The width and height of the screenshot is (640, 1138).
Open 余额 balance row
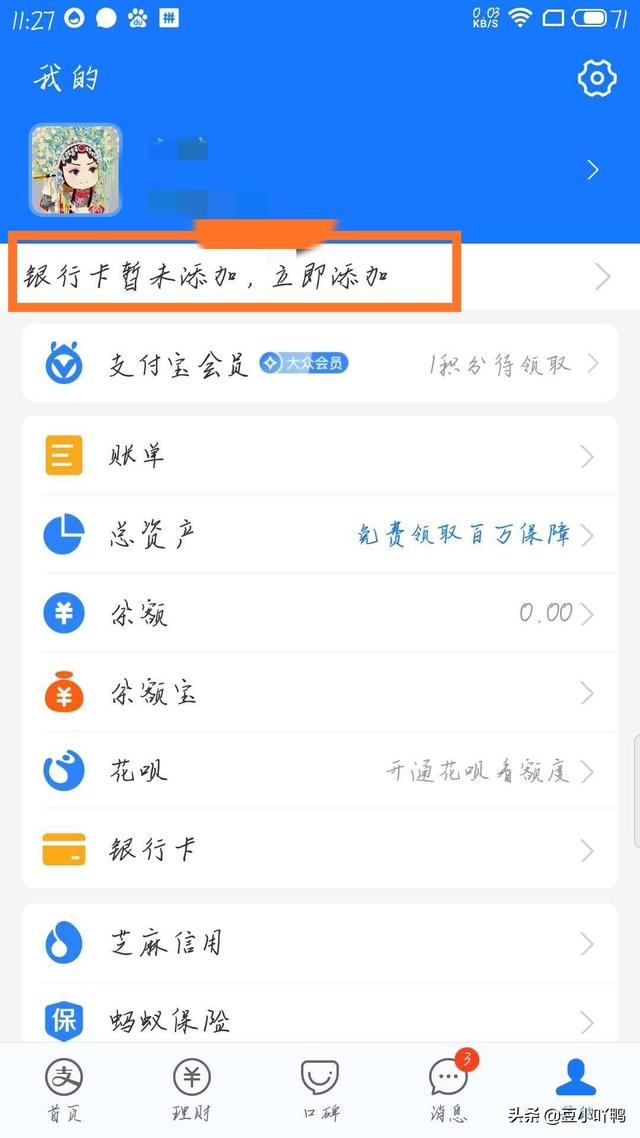[x=320, y=613]
